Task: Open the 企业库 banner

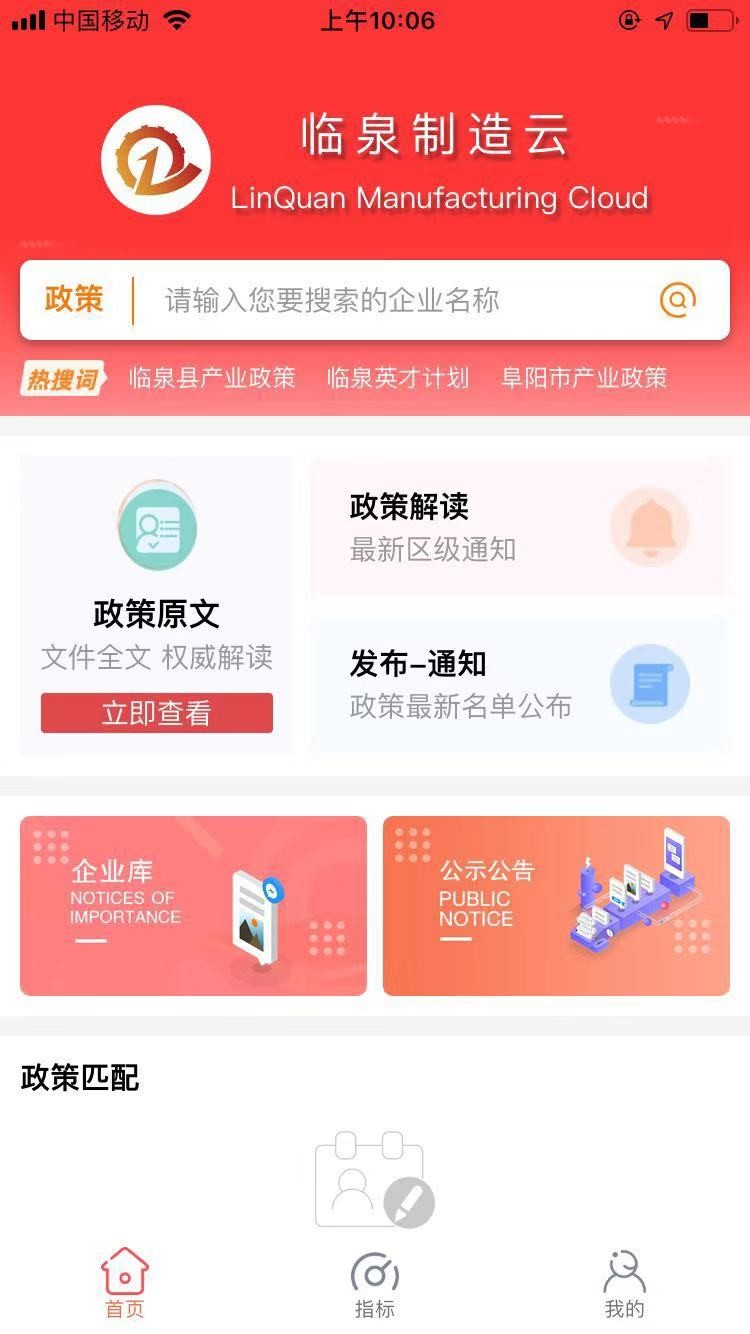Action: 193,906
